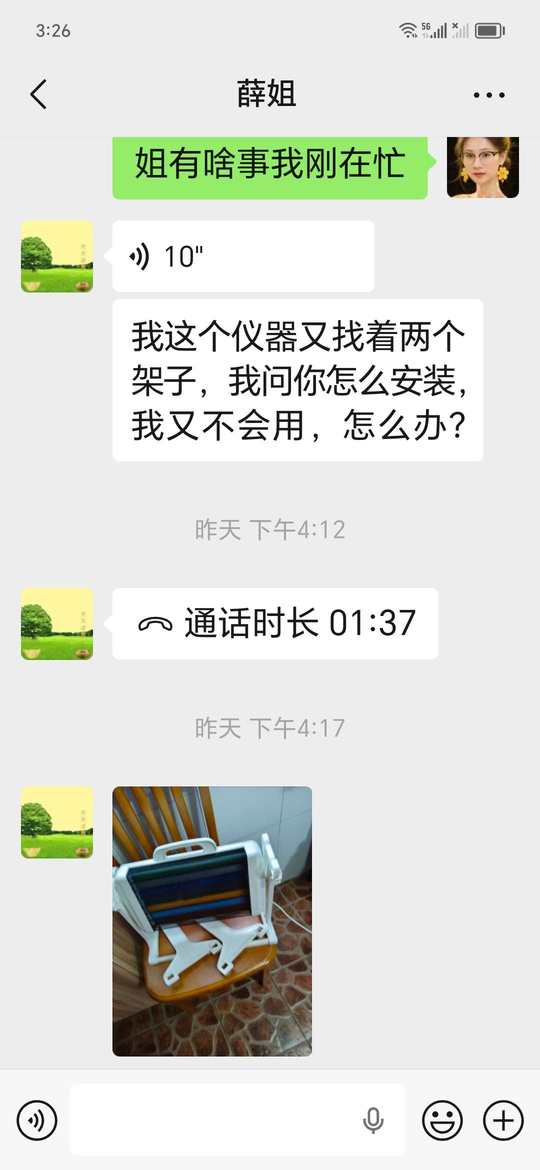
Task: Go back from the 薛姐 chat
Action: [x=39, y=95]
